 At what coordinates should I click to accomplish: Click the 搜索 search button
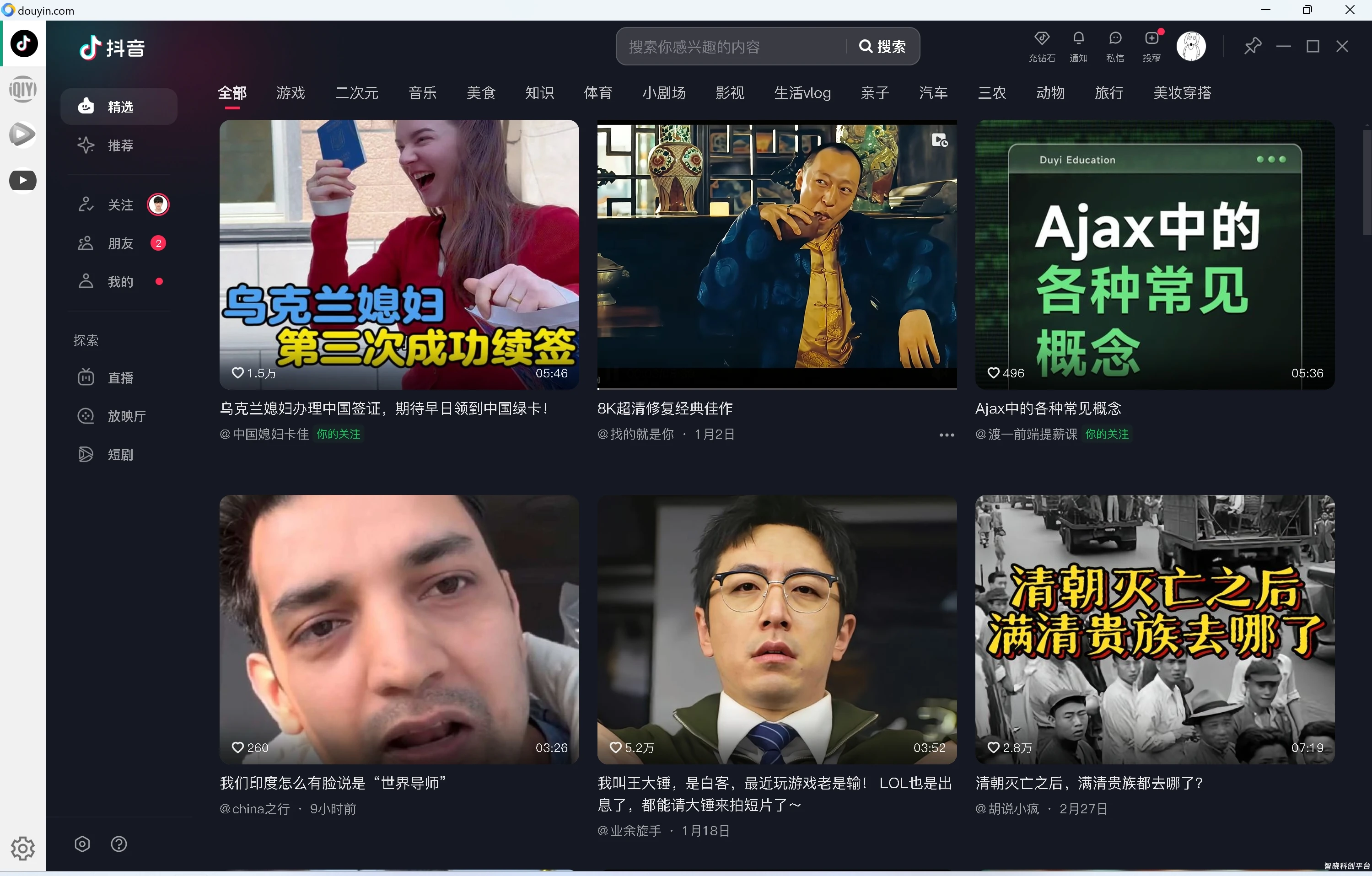882,47
